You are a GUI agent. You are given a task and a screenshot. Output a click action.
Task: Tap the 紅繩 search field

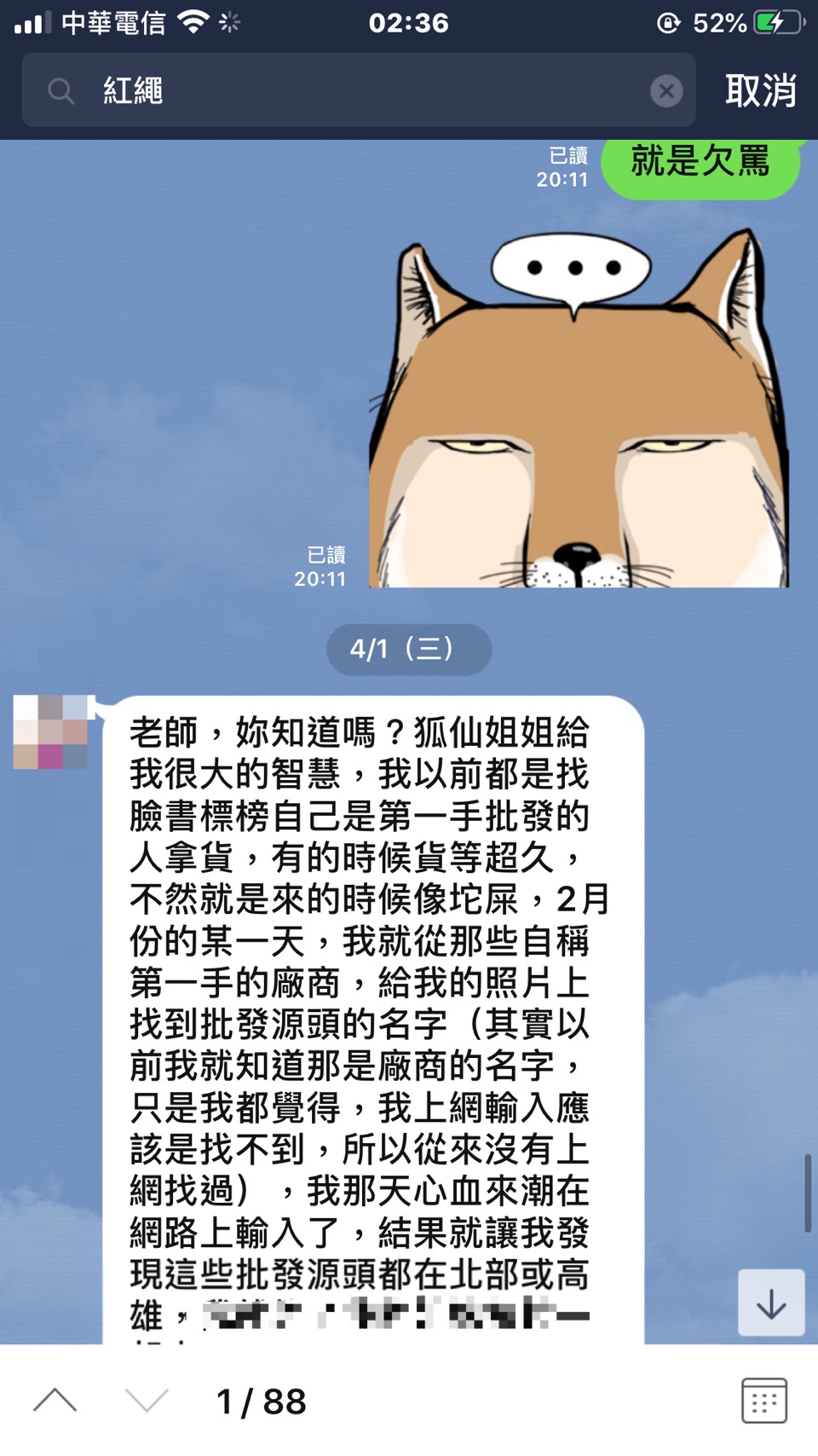point(358,90)
